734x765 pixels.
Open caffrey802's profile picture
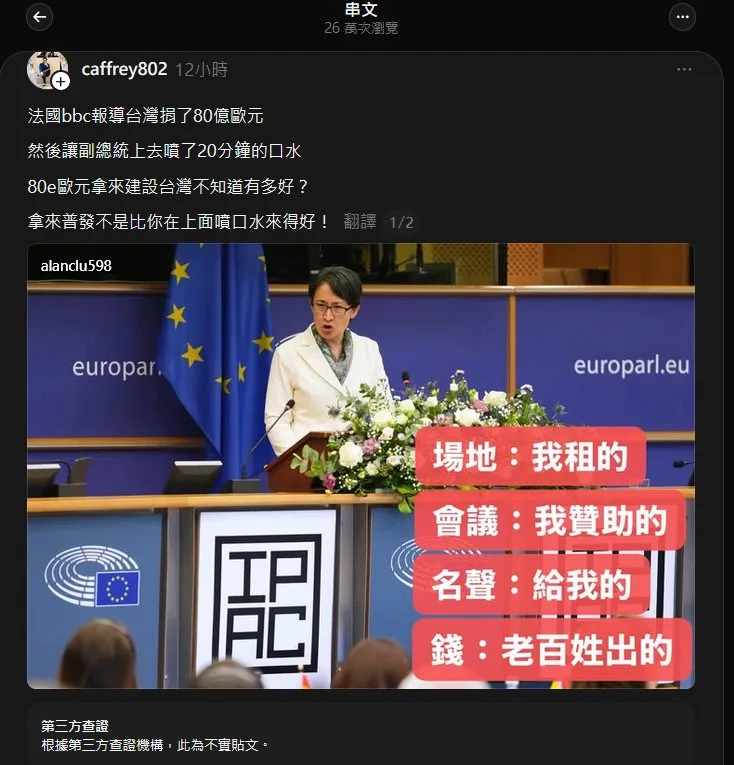(x=47, y=70)
